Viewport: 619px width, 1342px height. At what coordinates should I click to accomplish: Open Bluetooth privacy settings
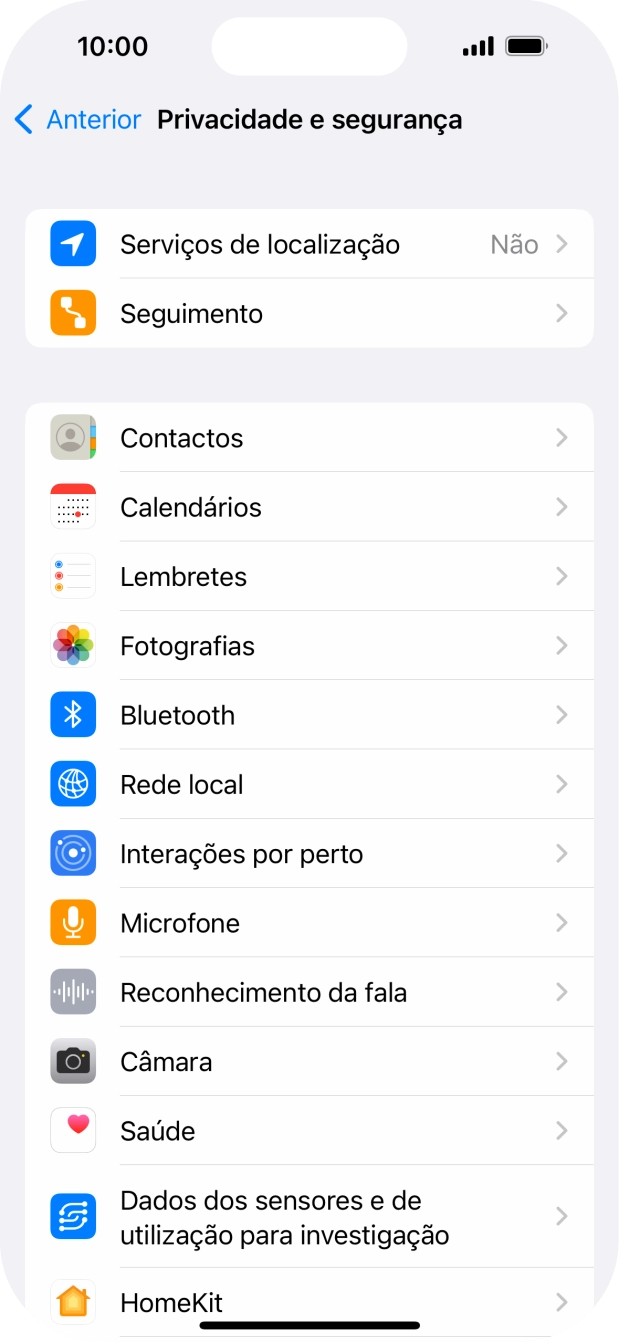point(309,715)
